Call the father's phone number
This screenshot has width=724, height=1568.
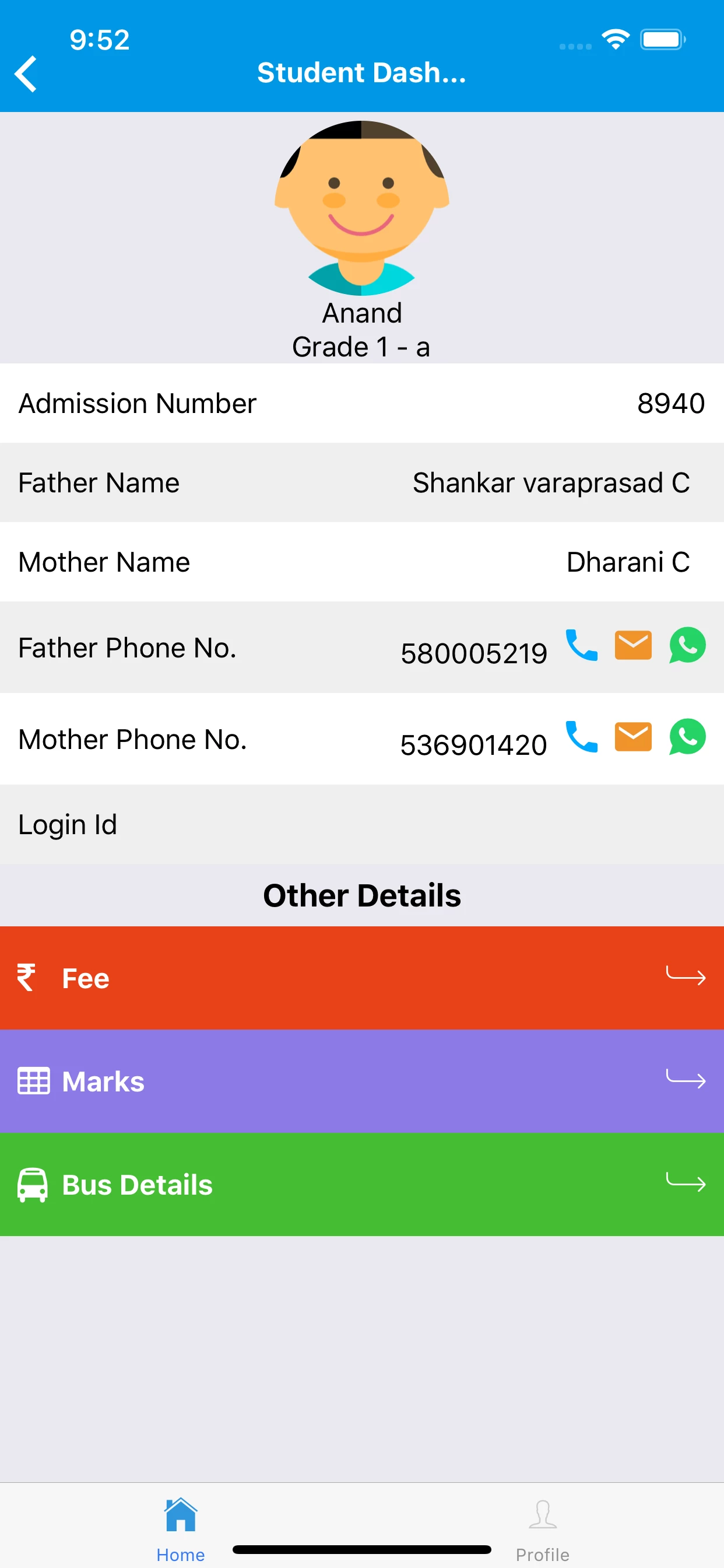(x=581, y=645)
